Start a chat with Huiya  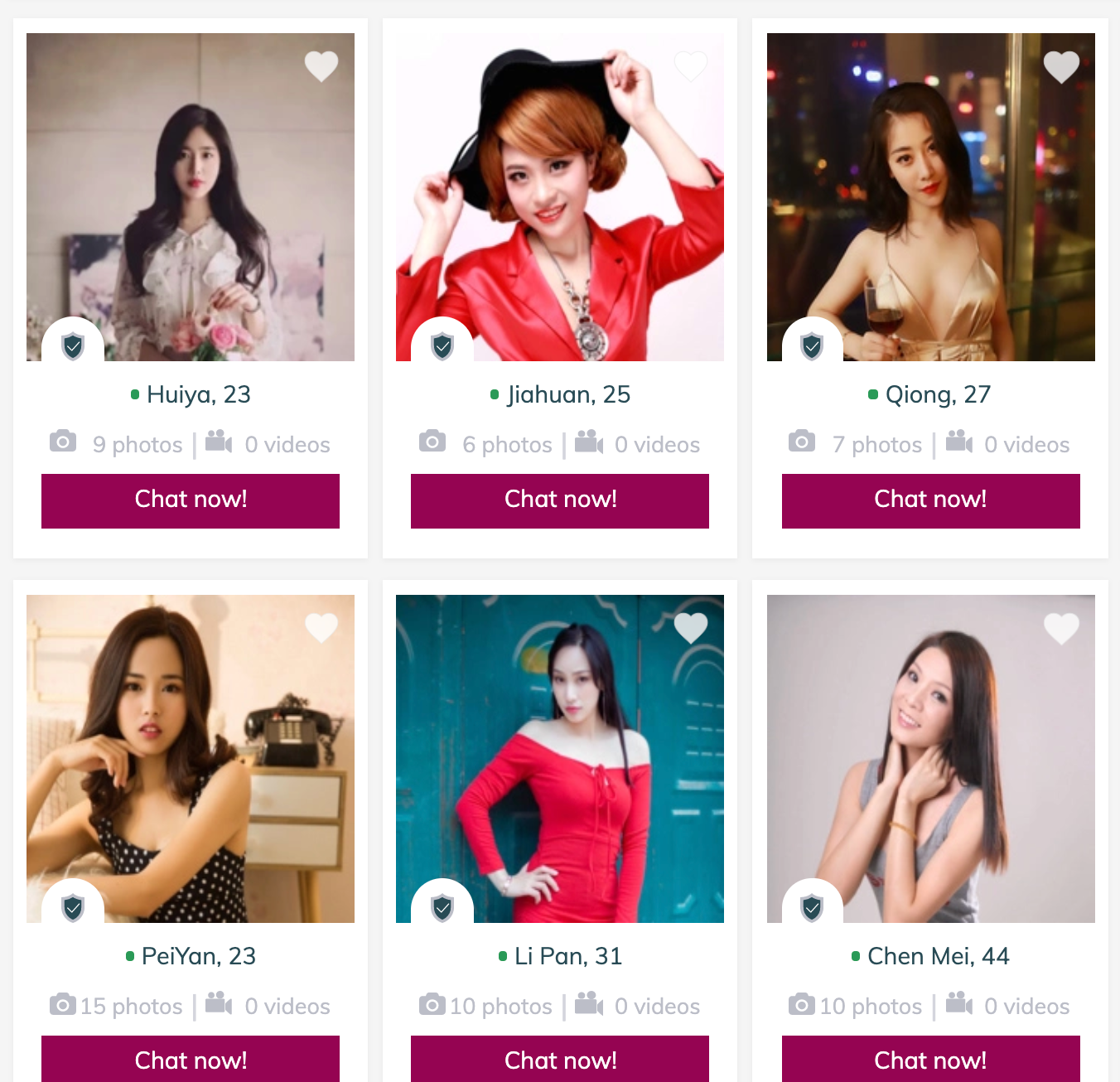pyautogui.click(x=191, y=500)
